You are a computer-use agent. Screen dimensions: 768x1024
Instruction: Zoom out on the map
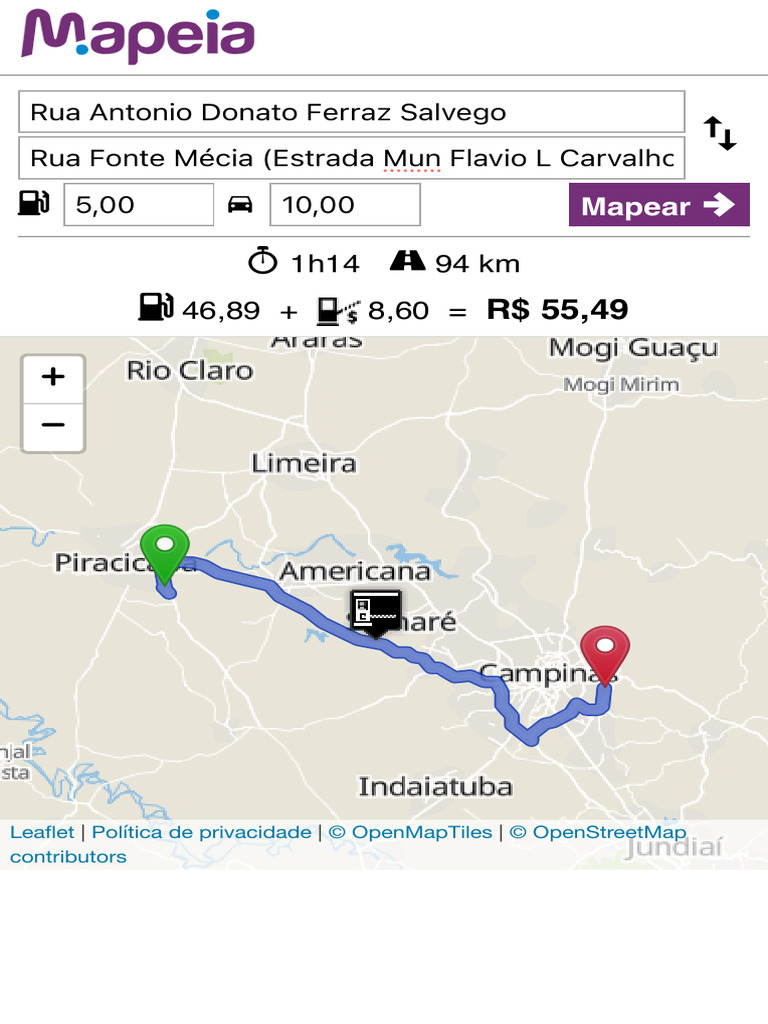point(53,426)
